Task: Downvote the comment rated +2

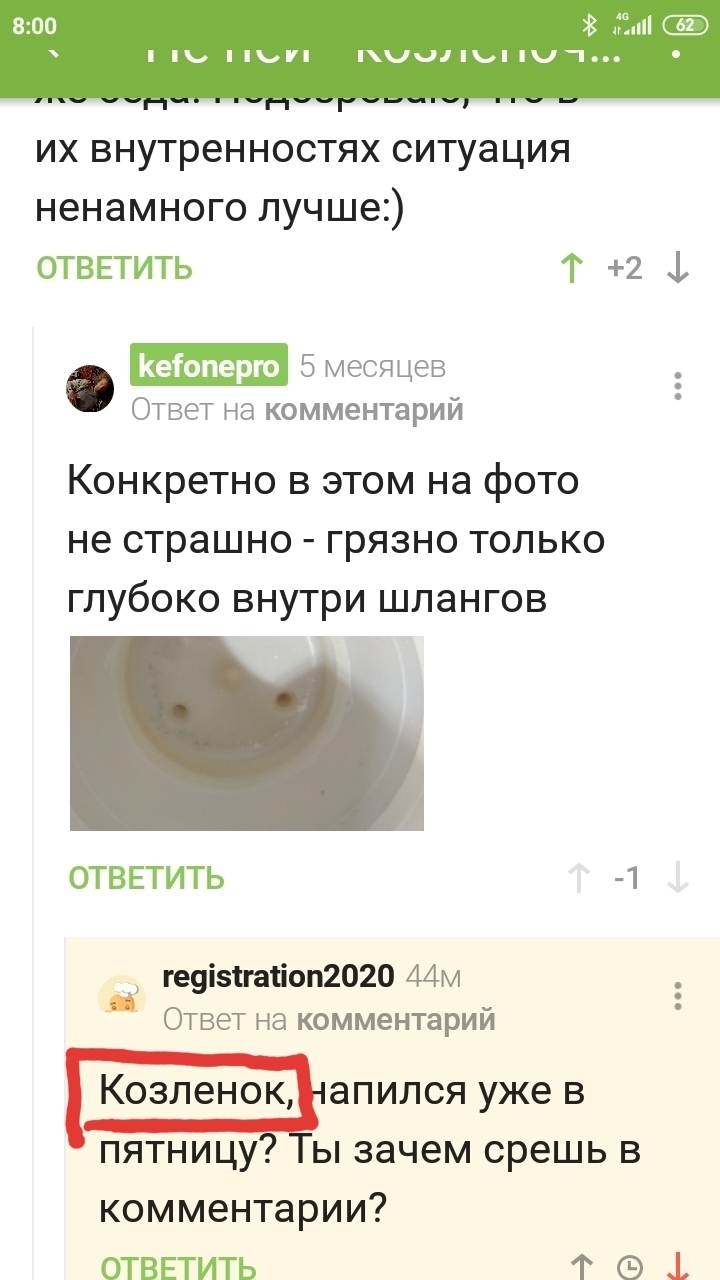Action: coord(678,268)
